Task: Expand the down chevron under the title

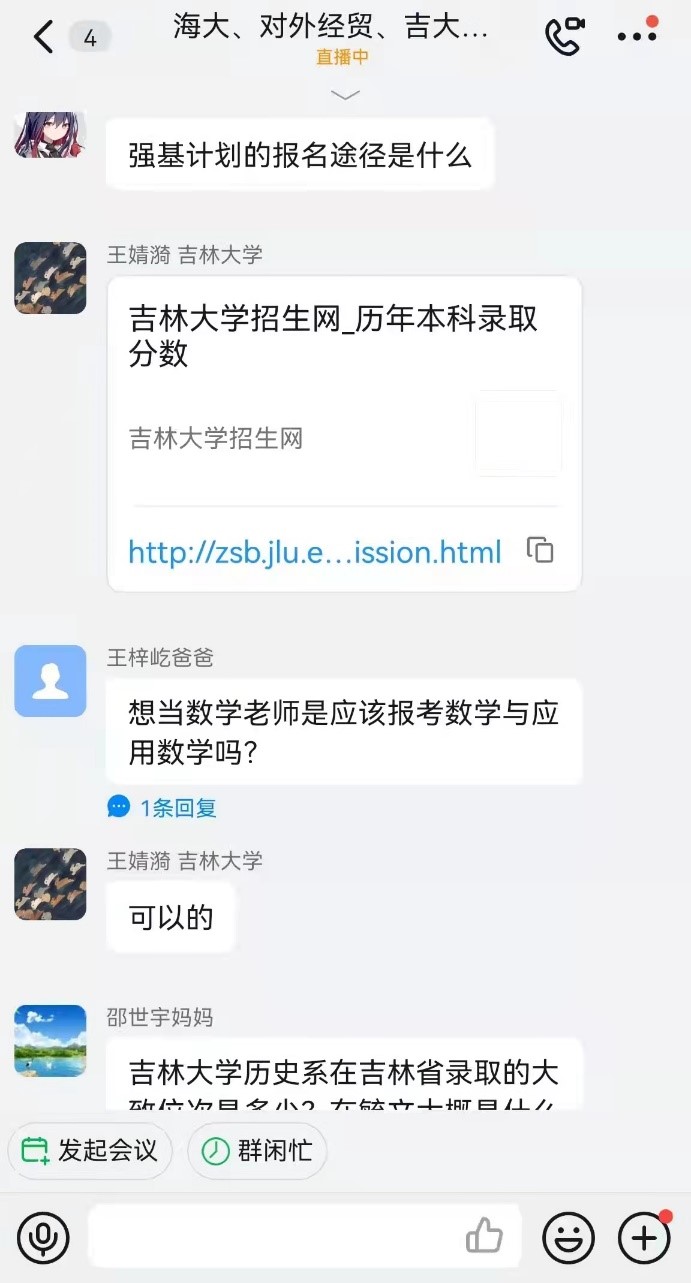Action: click(x=345, y=95)
